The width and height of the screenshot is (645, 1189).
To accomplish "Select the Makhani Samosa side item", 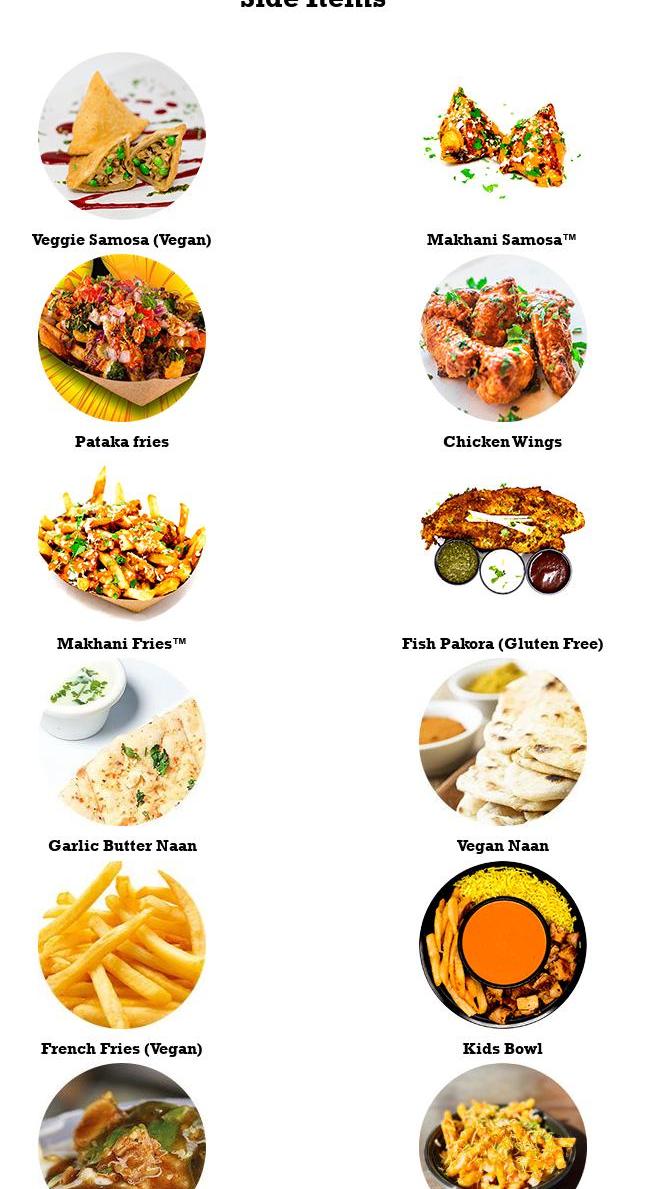I will pyautogui.click(x=502, y=137).
